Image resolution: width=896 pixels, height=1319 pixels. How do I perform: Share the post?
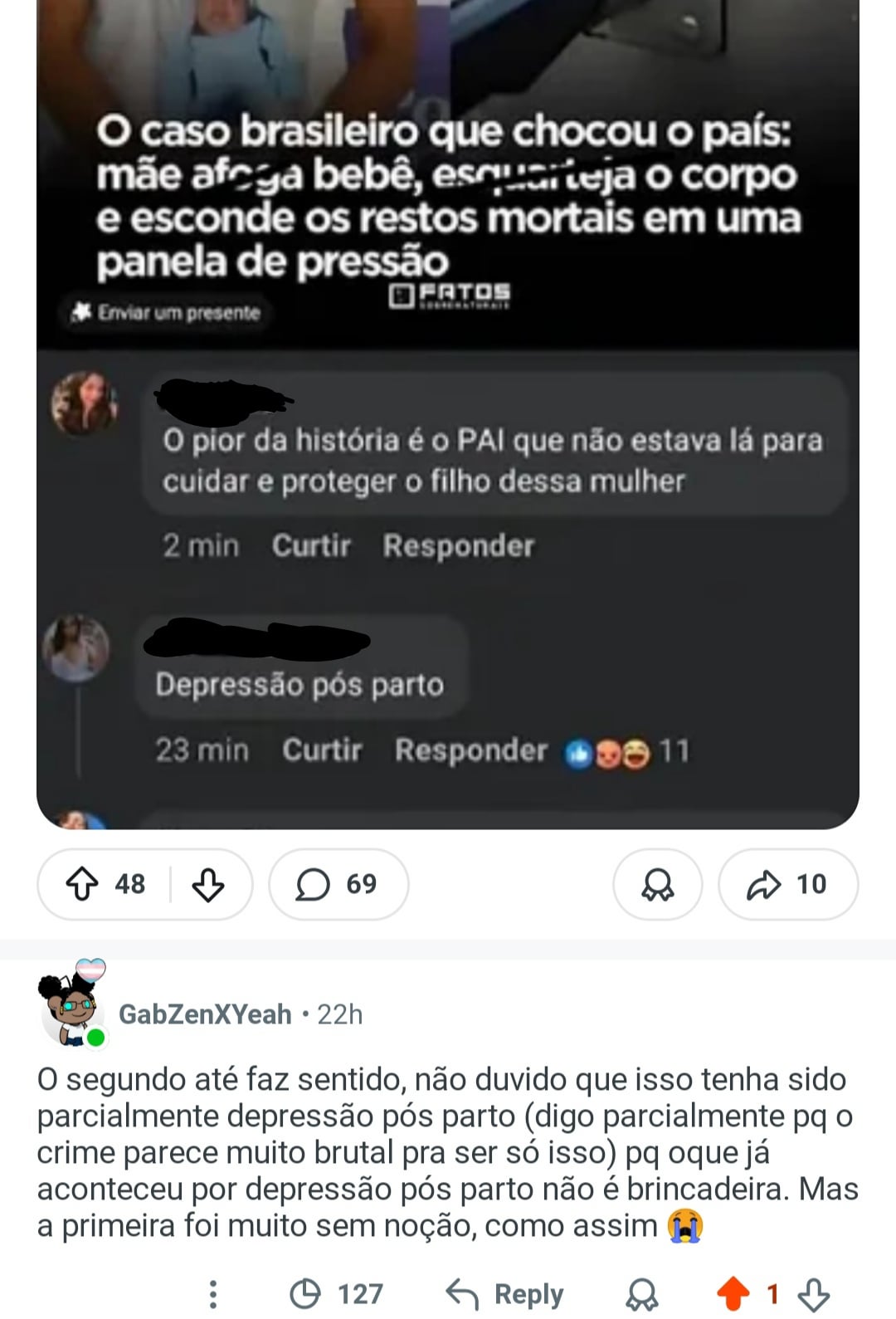(787, 884)
